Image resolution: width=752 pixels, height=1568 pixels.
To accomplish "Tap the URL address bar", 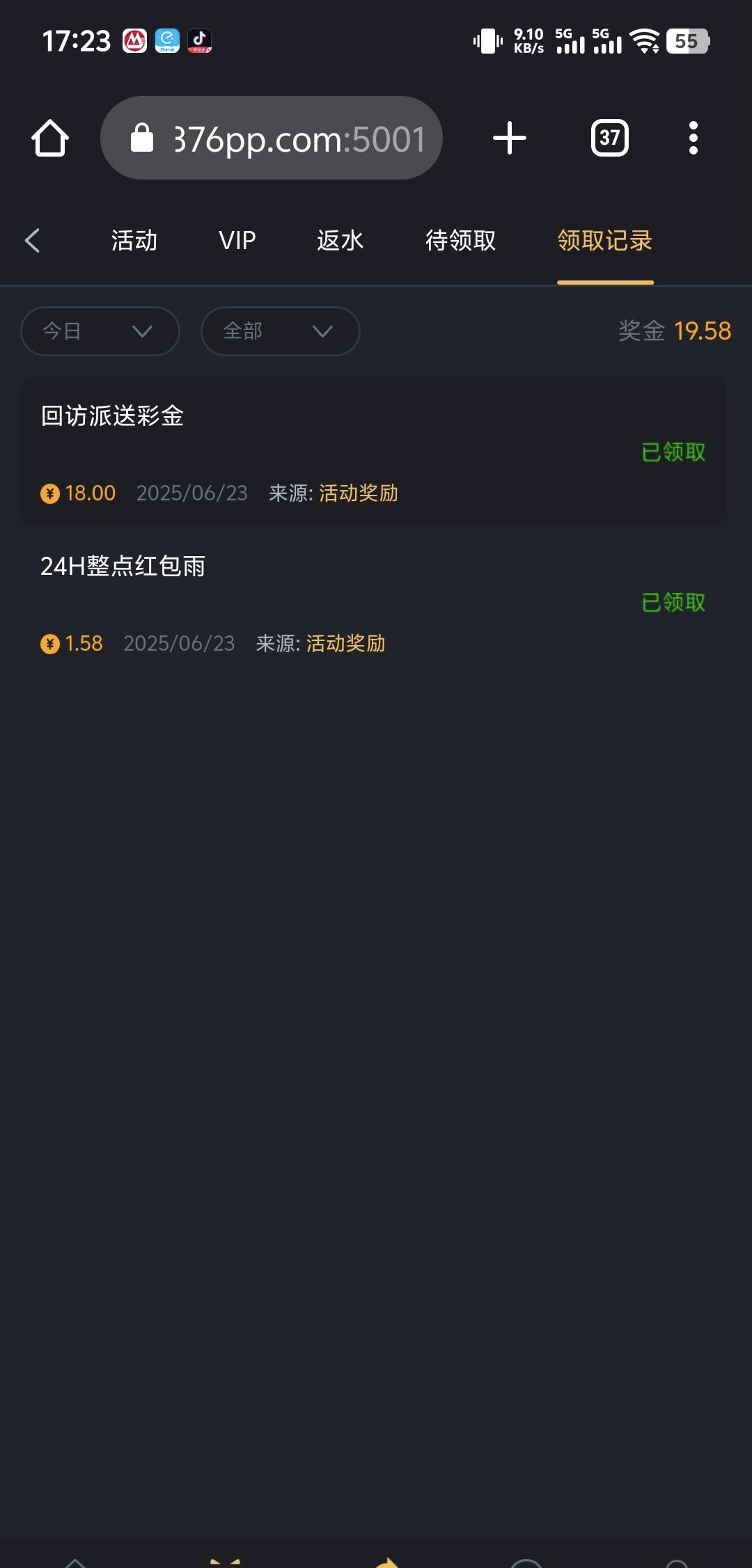I will [272, 138].
